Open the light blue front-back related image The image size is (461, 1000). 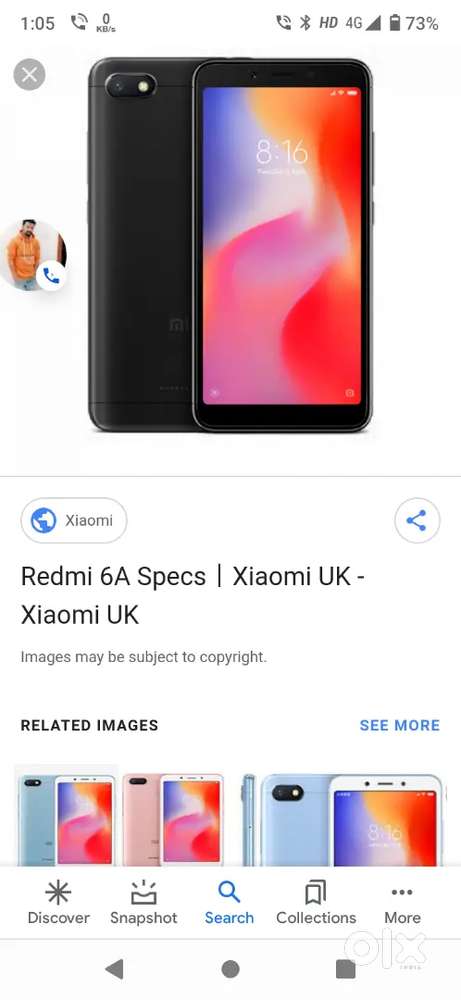point(344,815)
